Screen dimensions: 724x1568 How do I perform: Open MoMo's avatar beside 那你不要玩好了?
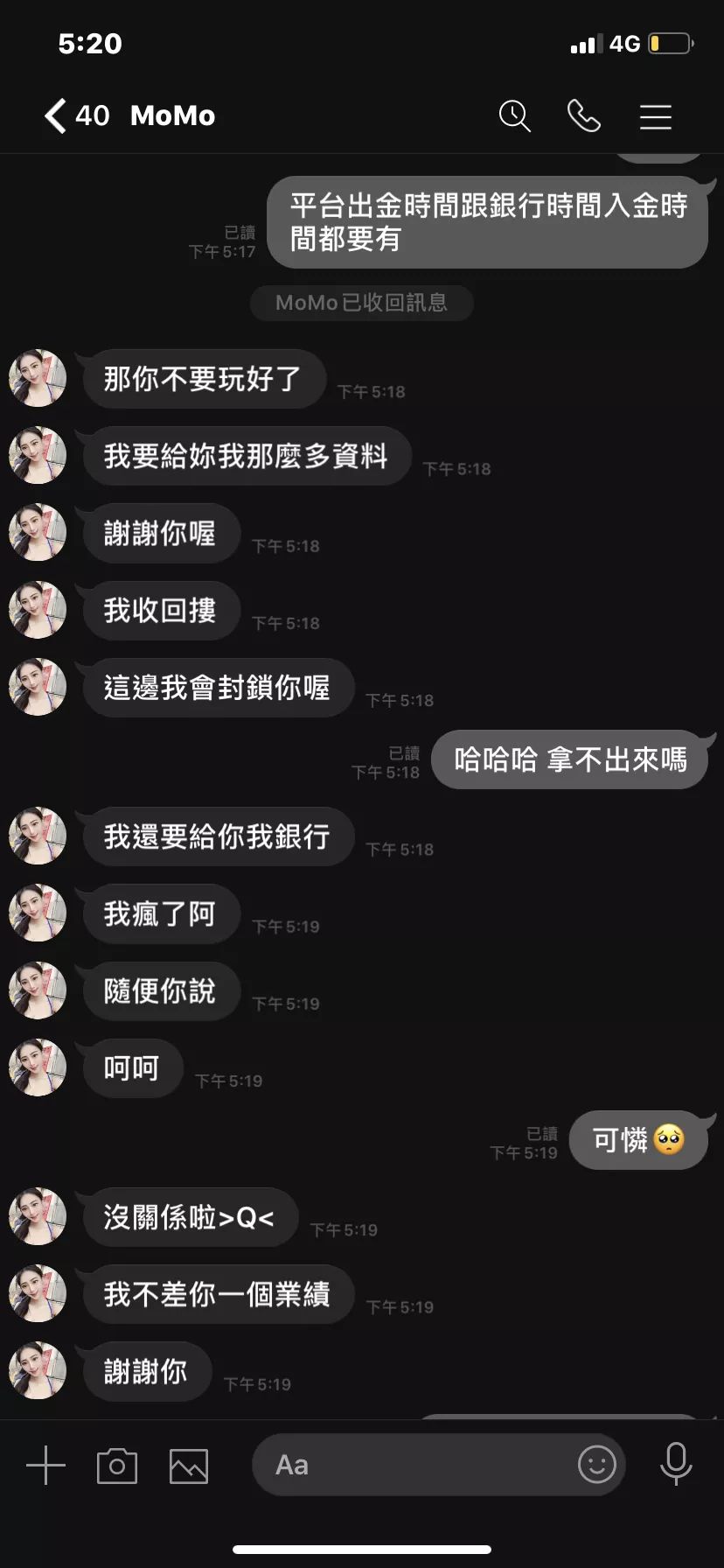[x=38, y=379]
